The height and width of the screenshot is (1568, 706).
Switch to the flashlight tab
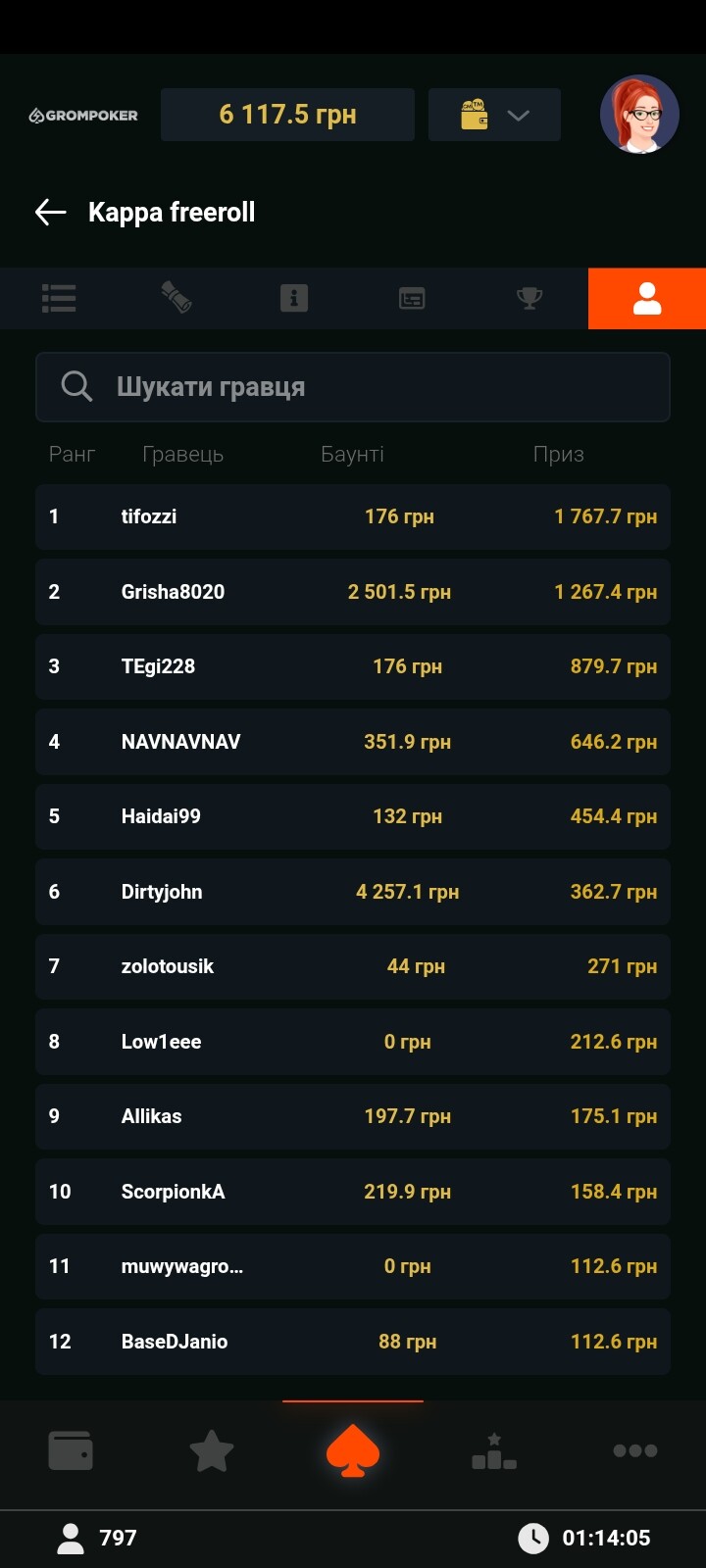pos(176,298)
